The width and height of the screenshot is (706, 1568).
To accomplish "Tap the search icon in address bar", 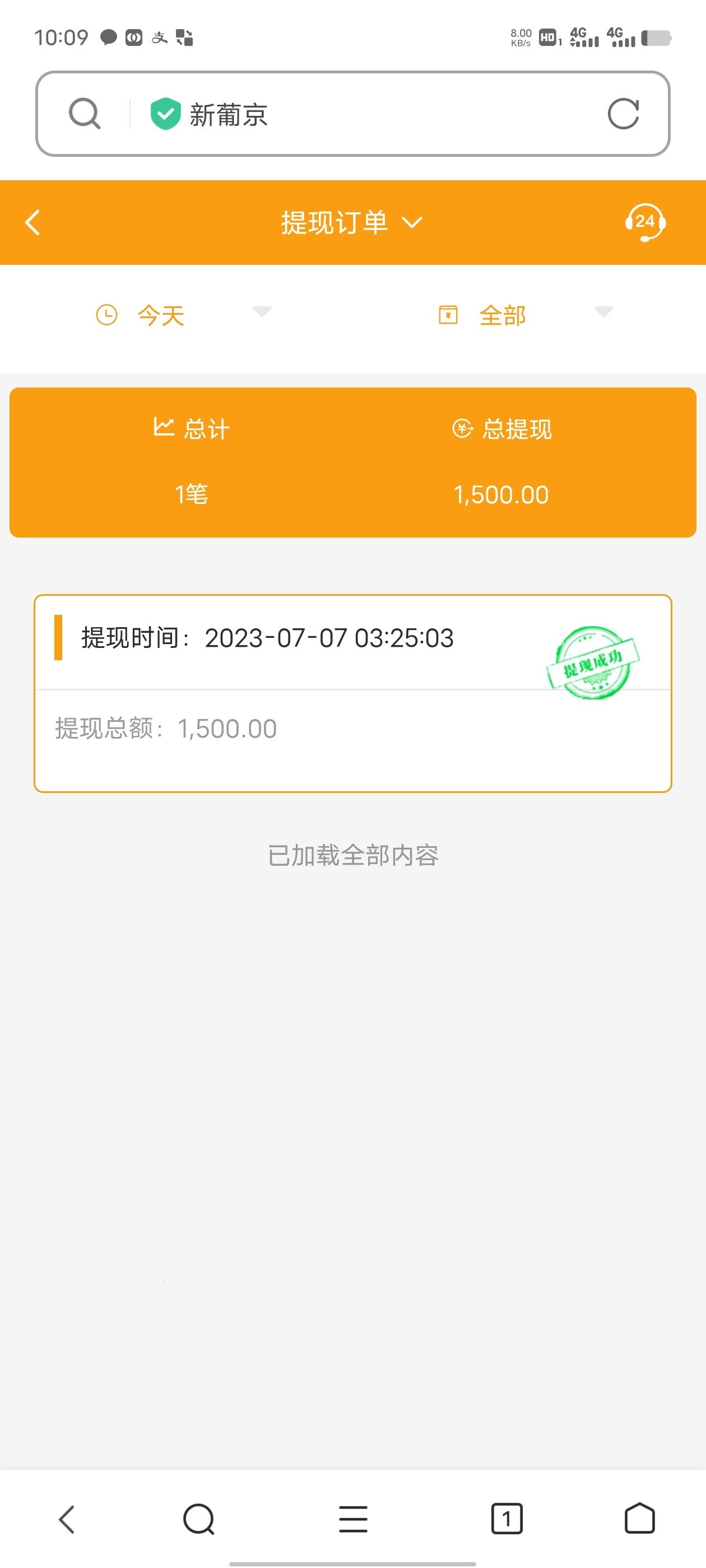I will [x=84, y=114].
